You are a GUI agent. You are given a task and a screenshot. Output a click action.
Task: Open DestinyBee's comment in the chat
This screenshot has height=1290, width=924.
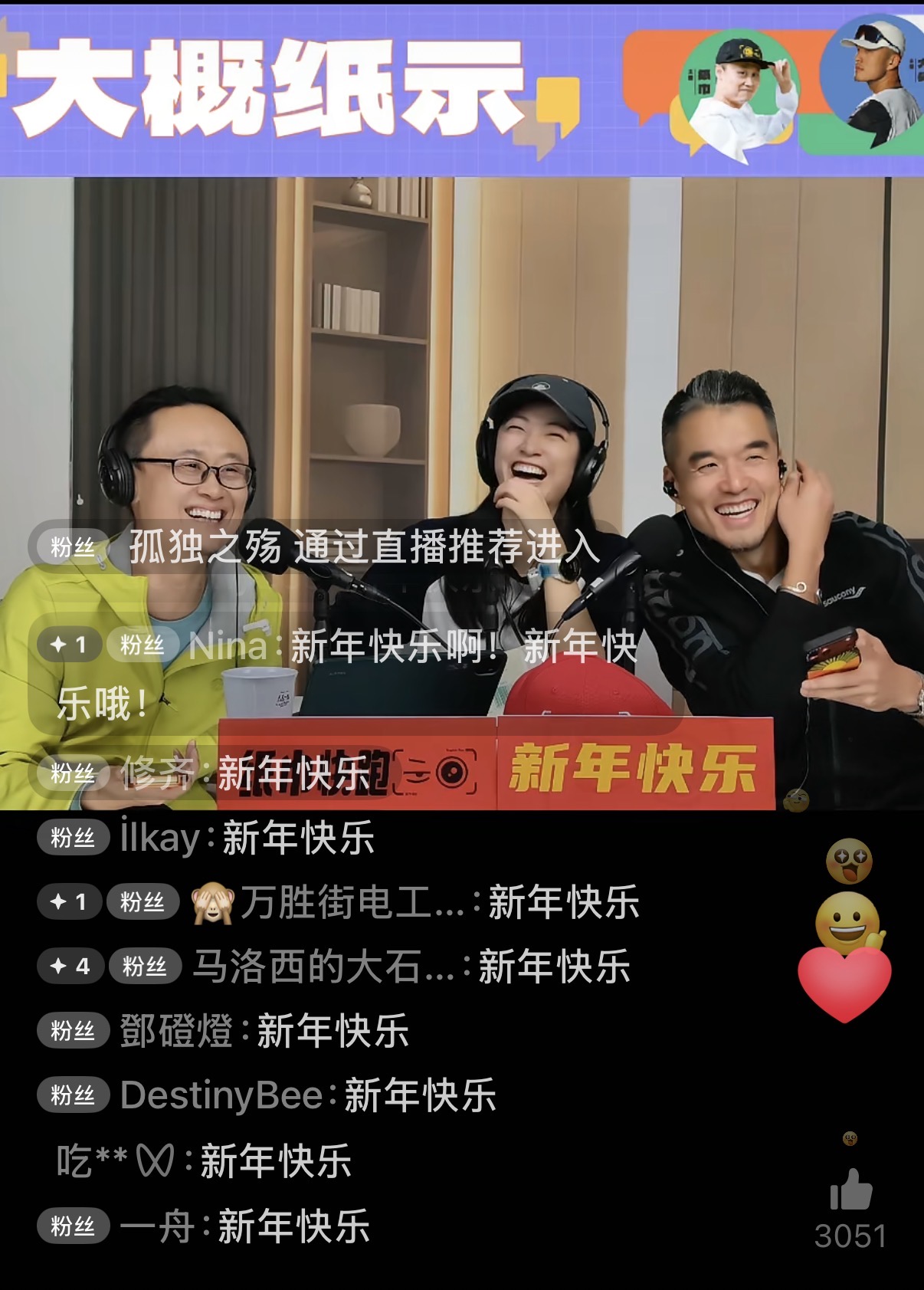pyautogui.click(x=308, y=1095)
